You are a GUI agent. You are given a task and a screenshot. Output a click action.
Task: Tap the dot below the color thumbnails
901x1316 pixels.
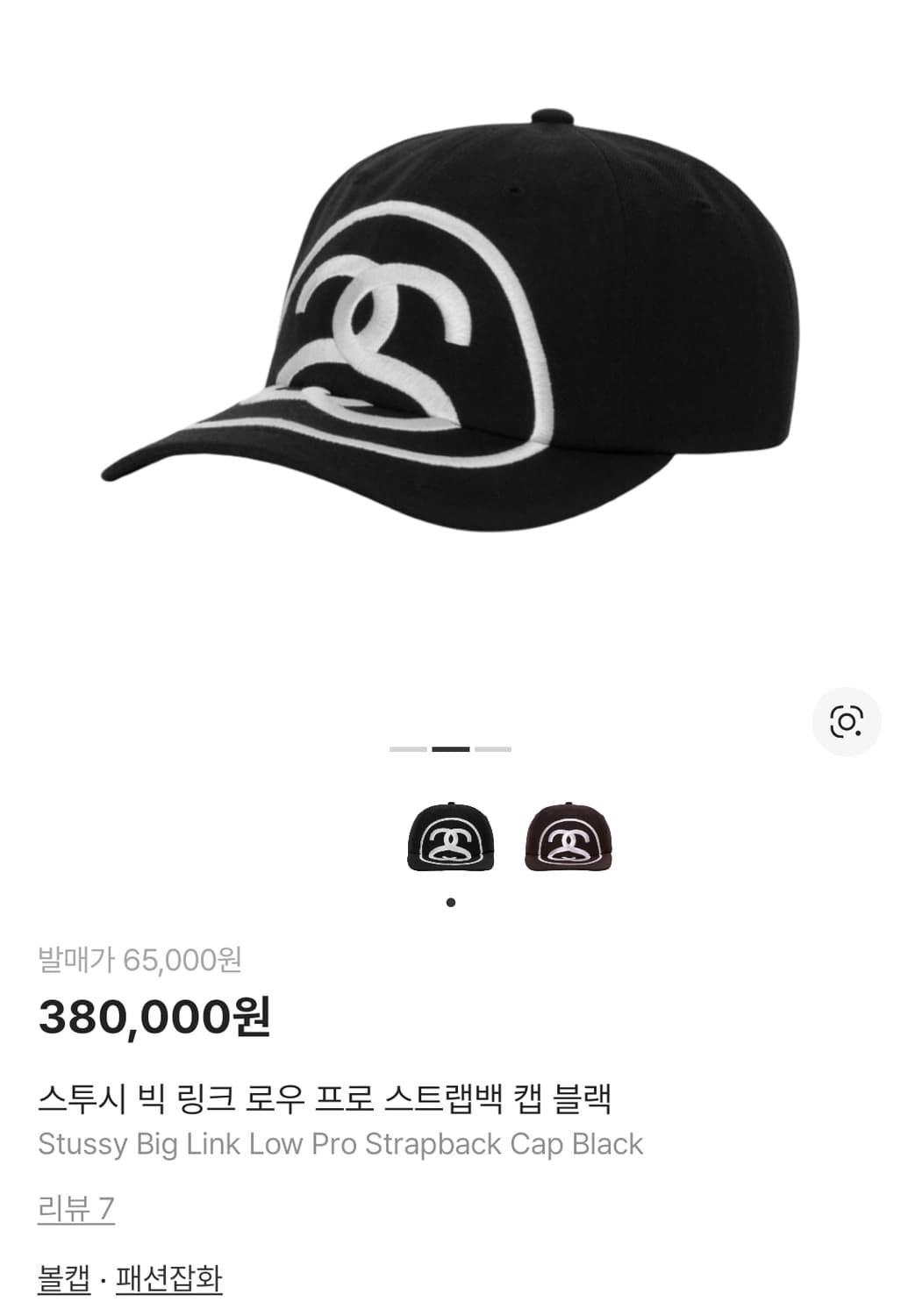452,899
